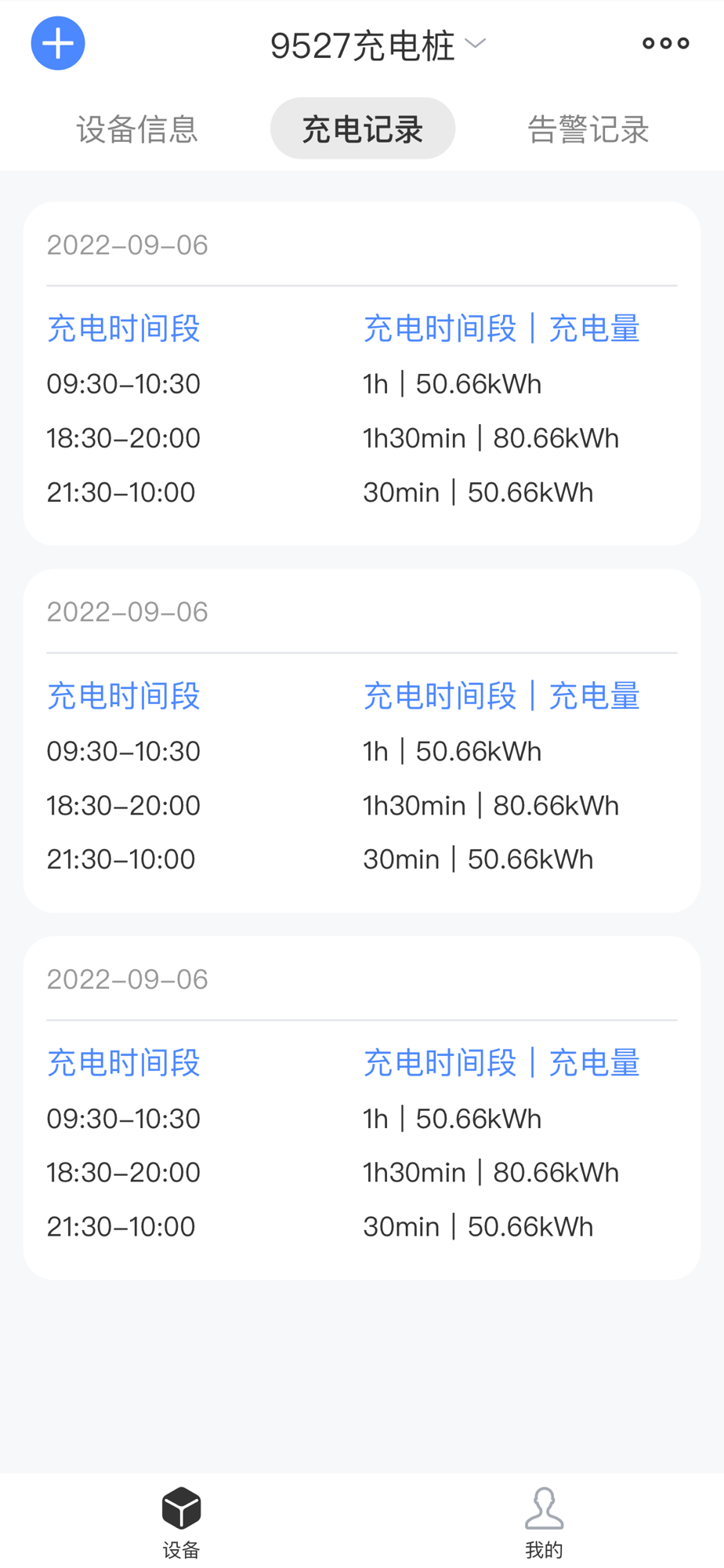The height and width of the screenshot is (1568, 724).
Task: Go to the 设备 bottom tab
Action: [x=181, y=1521]
